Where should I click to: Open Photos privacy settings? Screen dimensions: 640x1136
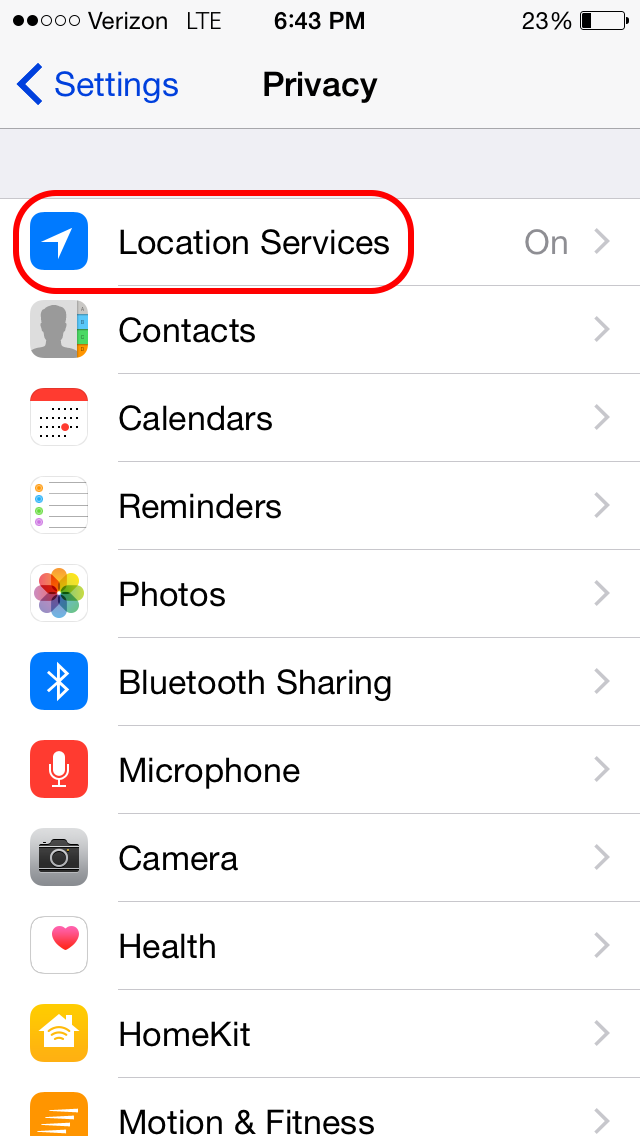(320, 594)
